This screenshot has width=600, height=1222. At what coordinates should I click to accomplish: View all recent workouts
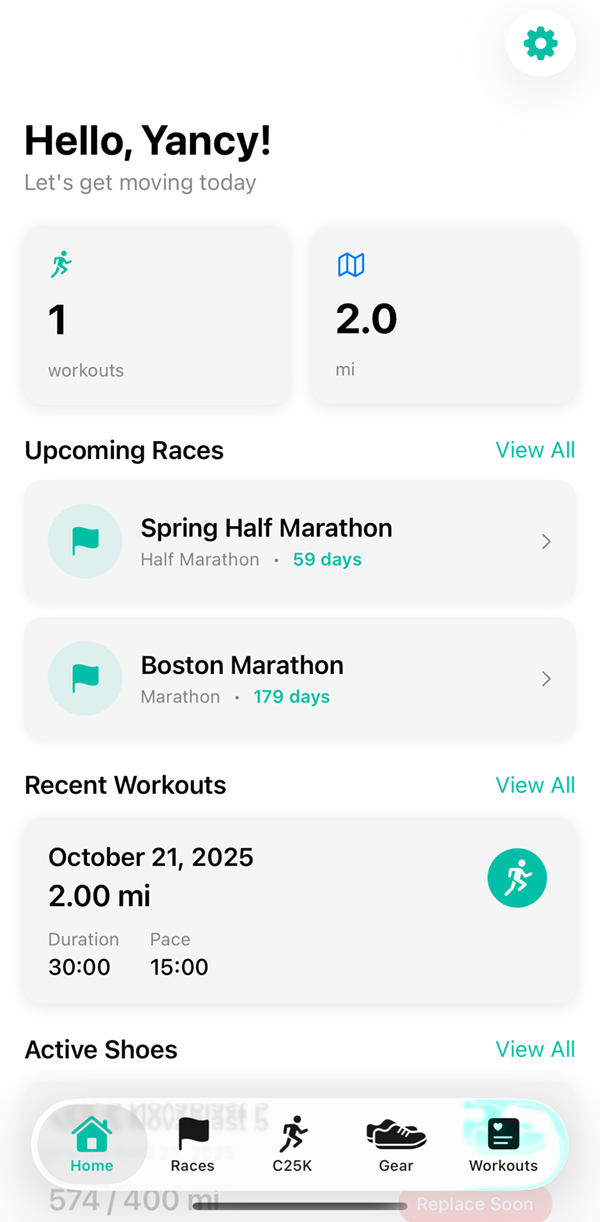click(535, 785)
